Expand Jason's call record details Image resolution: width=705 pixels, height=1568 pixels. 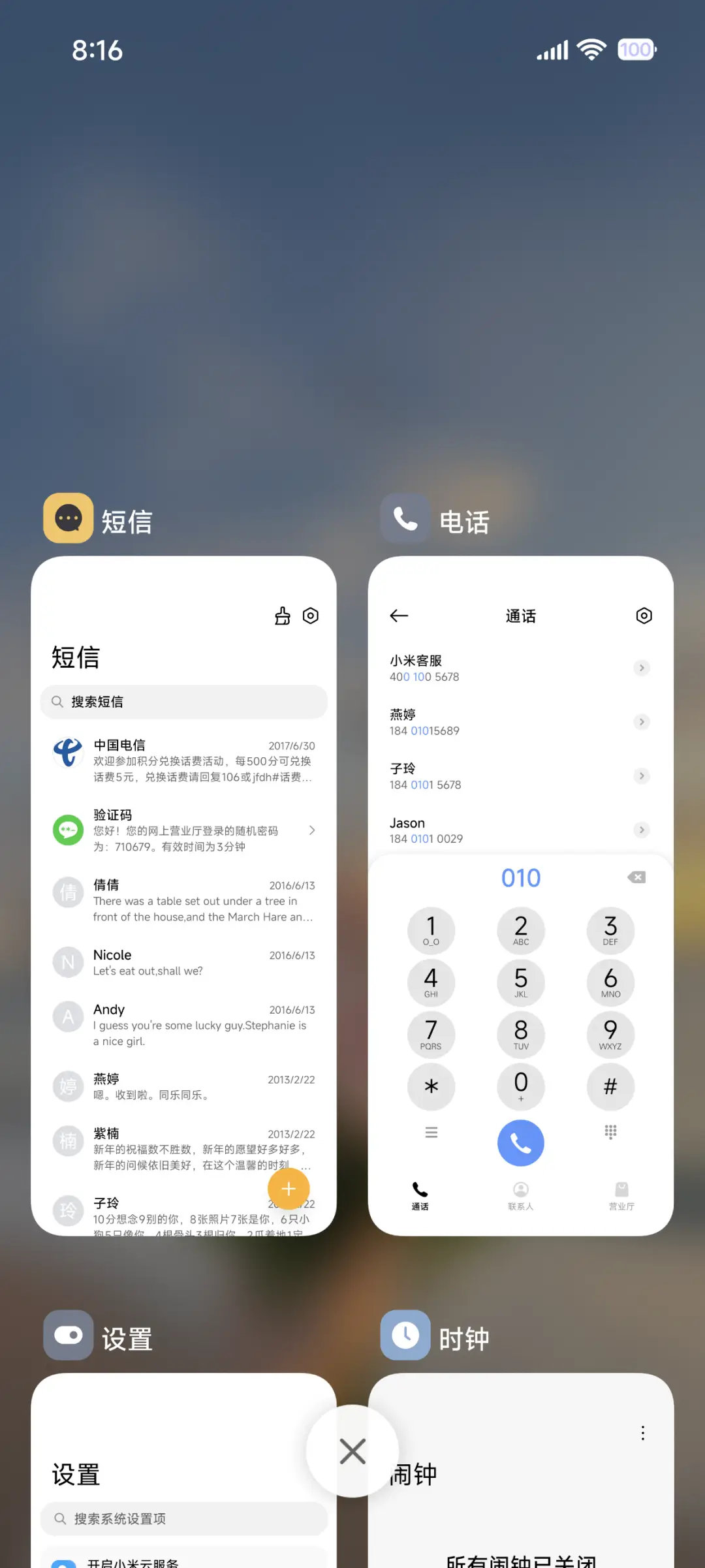(x=641, y=830)
